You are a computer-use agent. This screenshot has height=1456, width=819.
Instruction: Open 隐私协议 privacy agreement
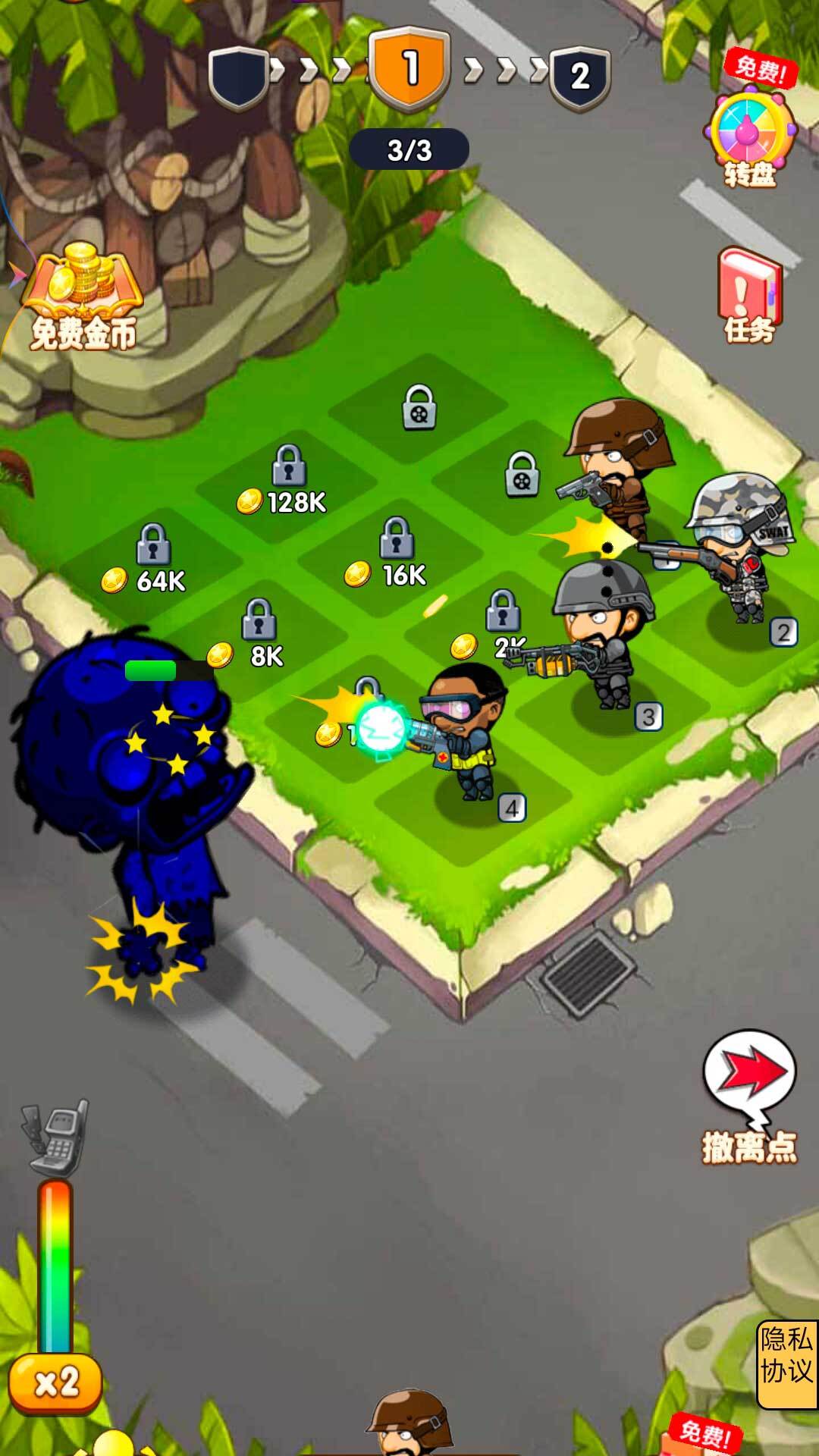(x=786, y=1365)
